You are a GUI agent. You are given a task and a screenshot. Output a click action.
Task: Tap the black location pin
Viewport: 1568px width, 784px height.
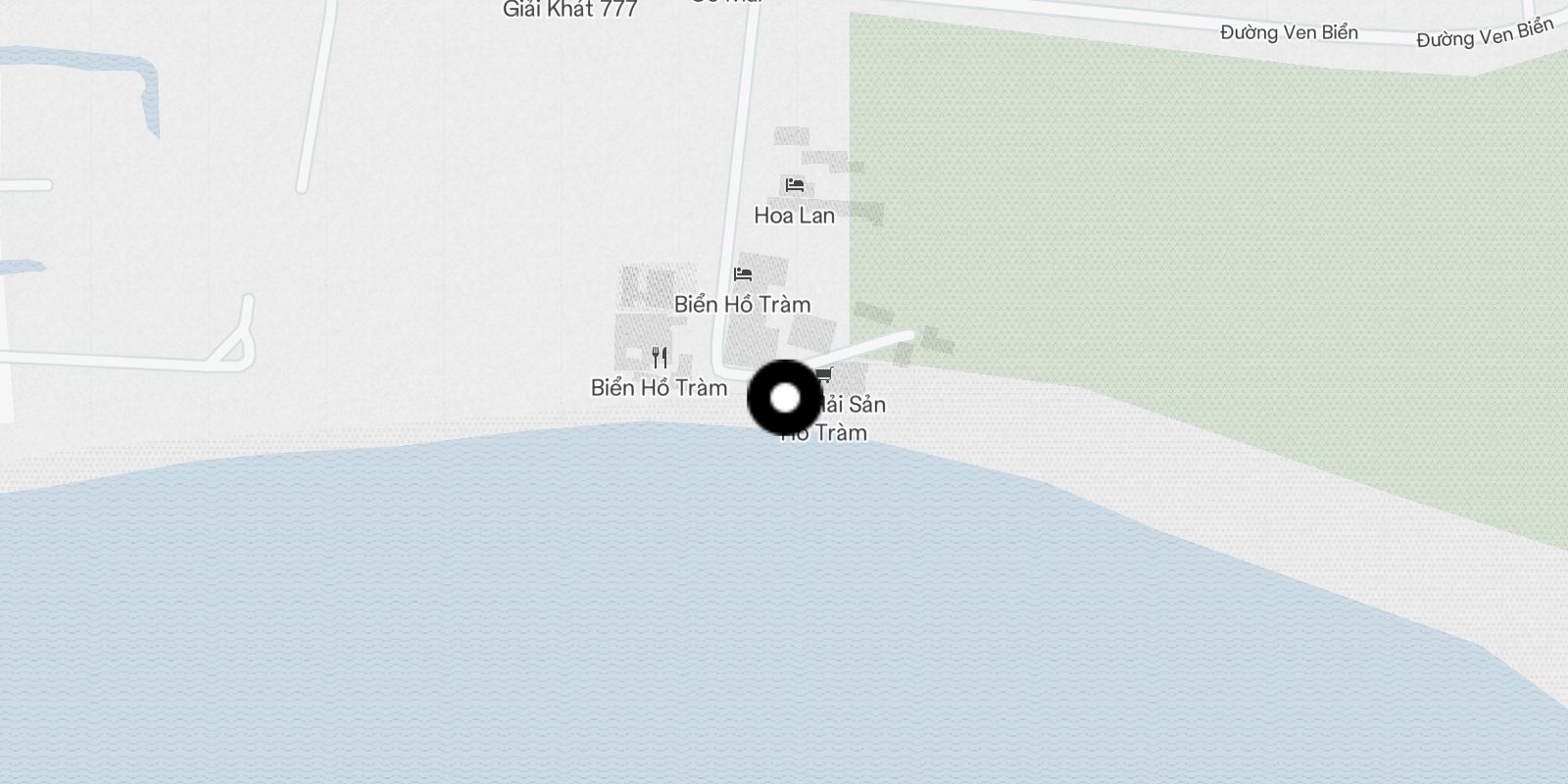pyautogui.click(x=785, y=398)
